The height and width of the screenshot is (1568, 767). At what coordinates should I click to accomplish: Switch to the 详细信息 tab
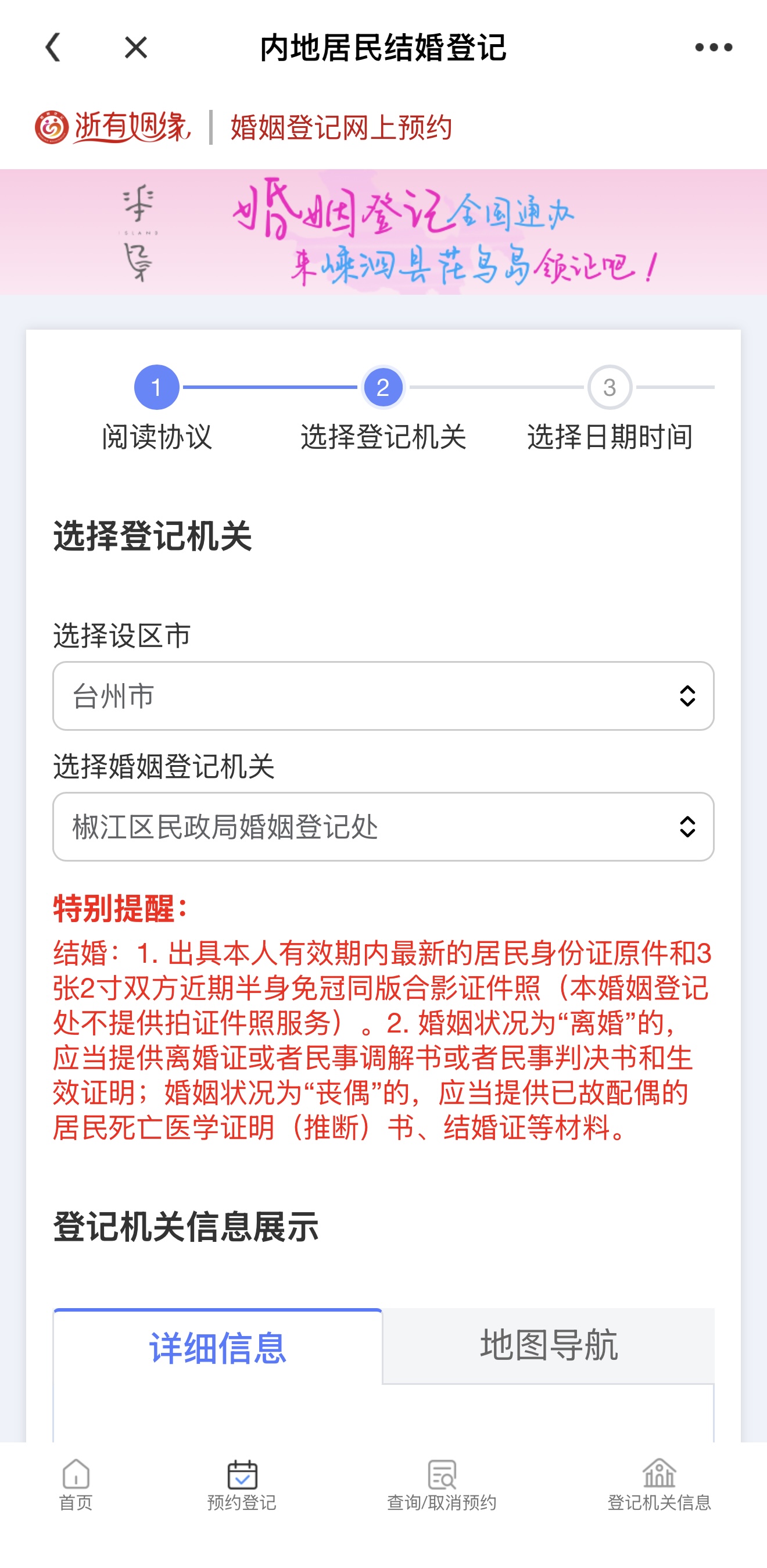pos(218,1347)
